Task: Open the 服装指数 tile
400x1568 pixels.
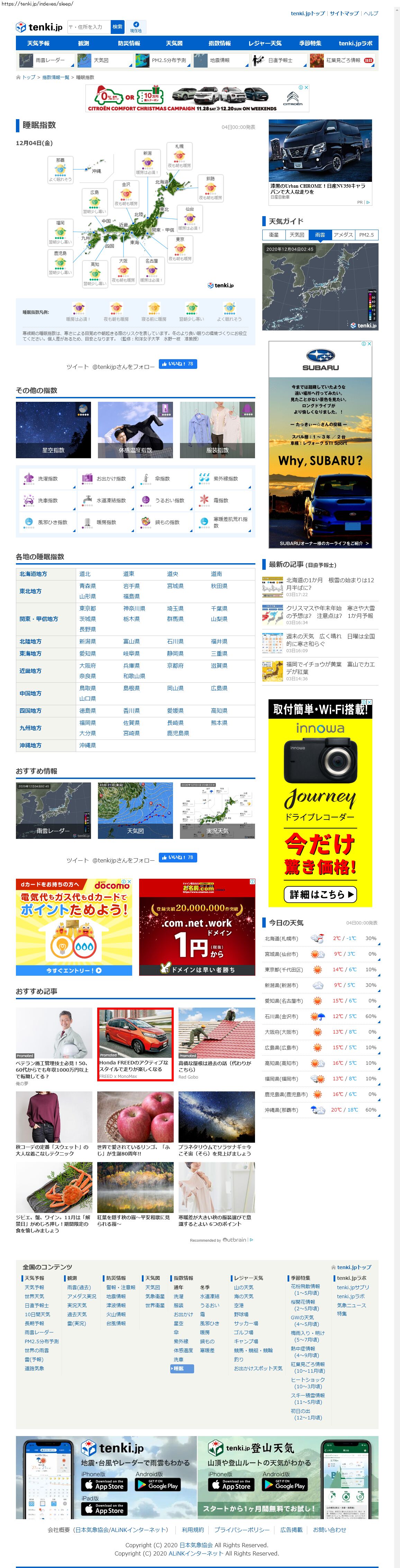Action: click(x=217, y=430)
